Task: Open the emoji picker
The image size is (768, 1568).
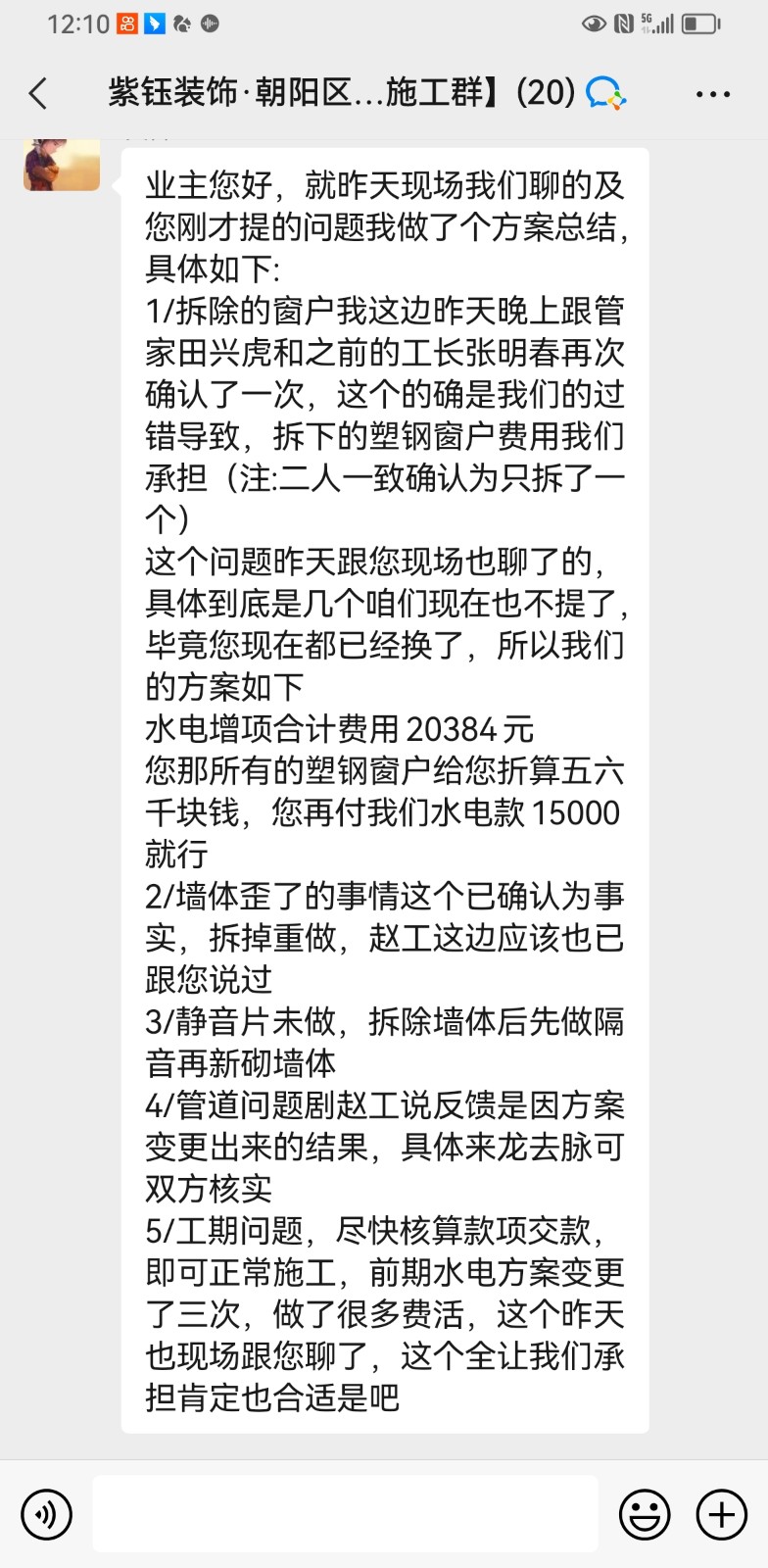Action: 645,1515
